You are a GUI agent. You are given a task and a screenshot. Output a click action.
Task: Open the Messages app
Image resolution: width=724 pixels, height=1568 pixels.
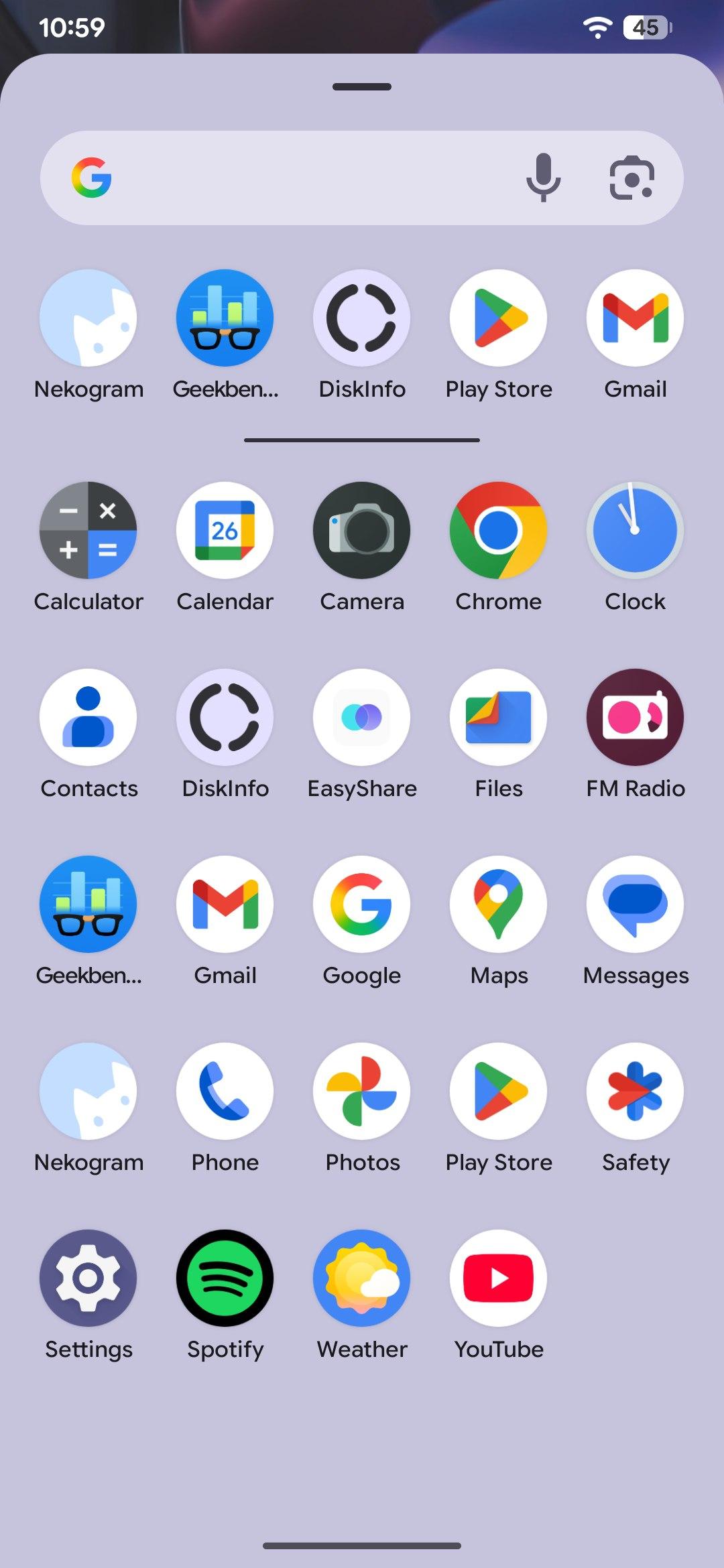tap(636, 904)
